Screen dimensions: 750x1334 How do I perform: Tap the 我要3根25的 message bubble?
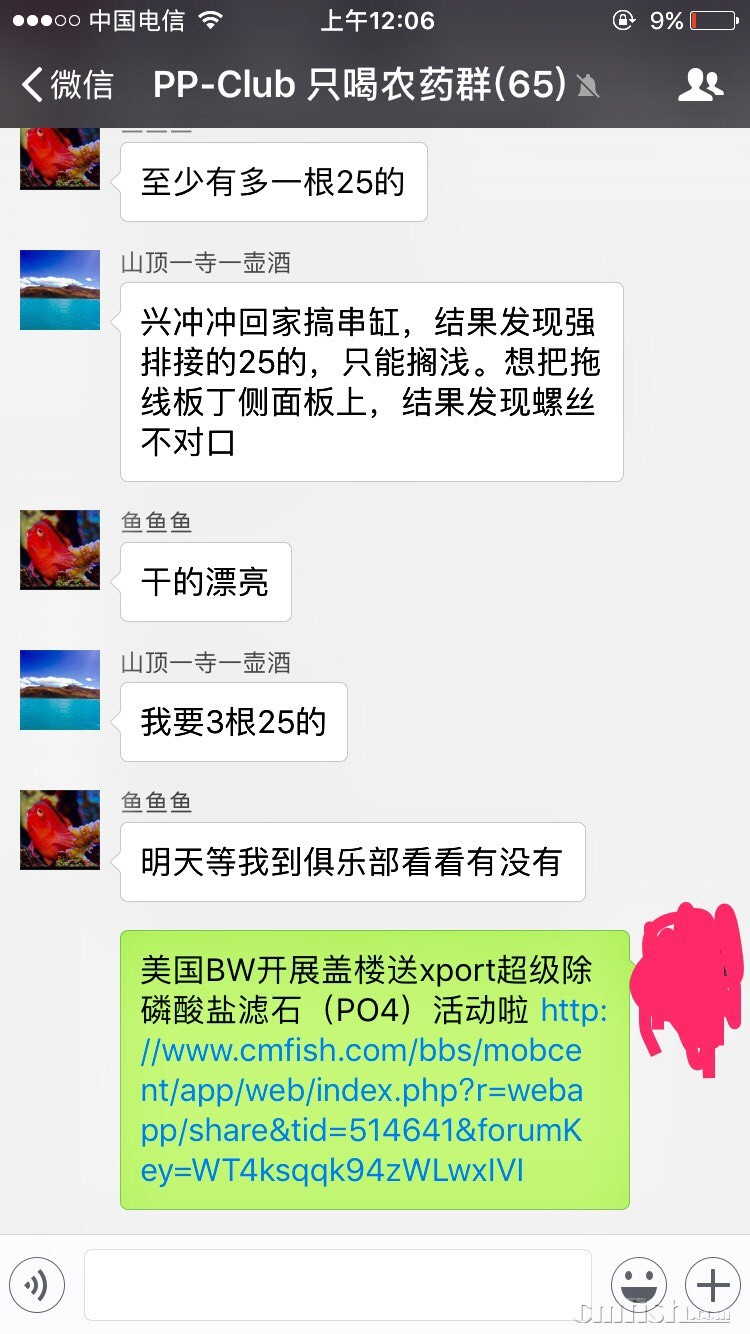[x=233, y=721]
